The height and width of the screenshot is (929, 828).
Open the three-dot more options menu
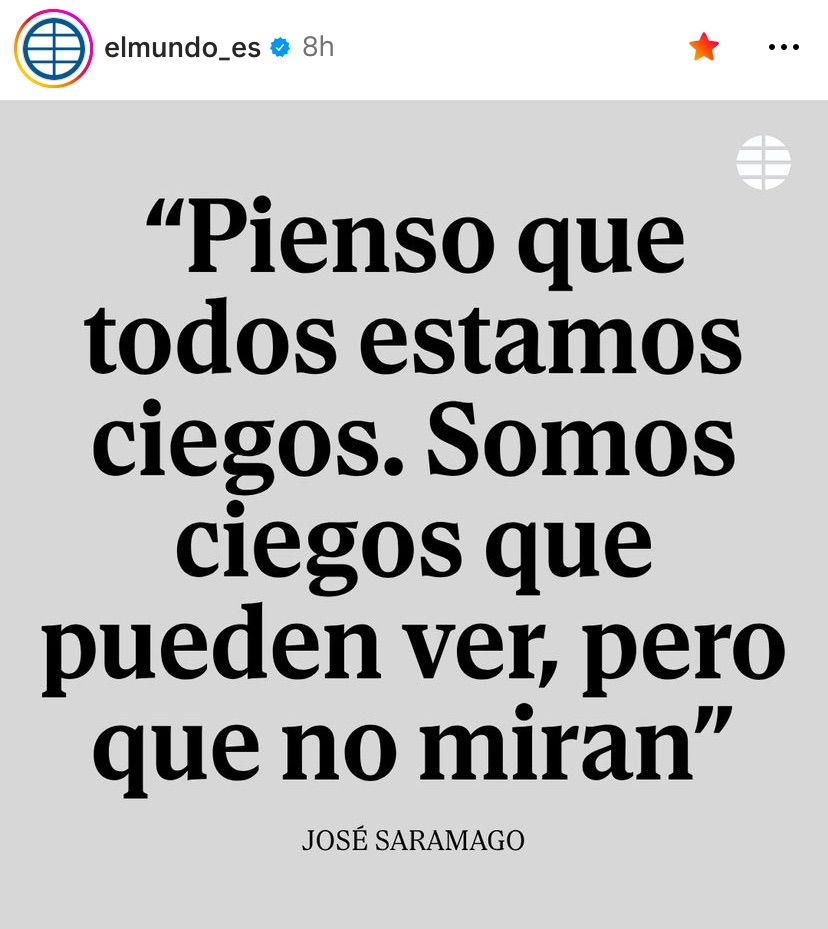[784, 47]
